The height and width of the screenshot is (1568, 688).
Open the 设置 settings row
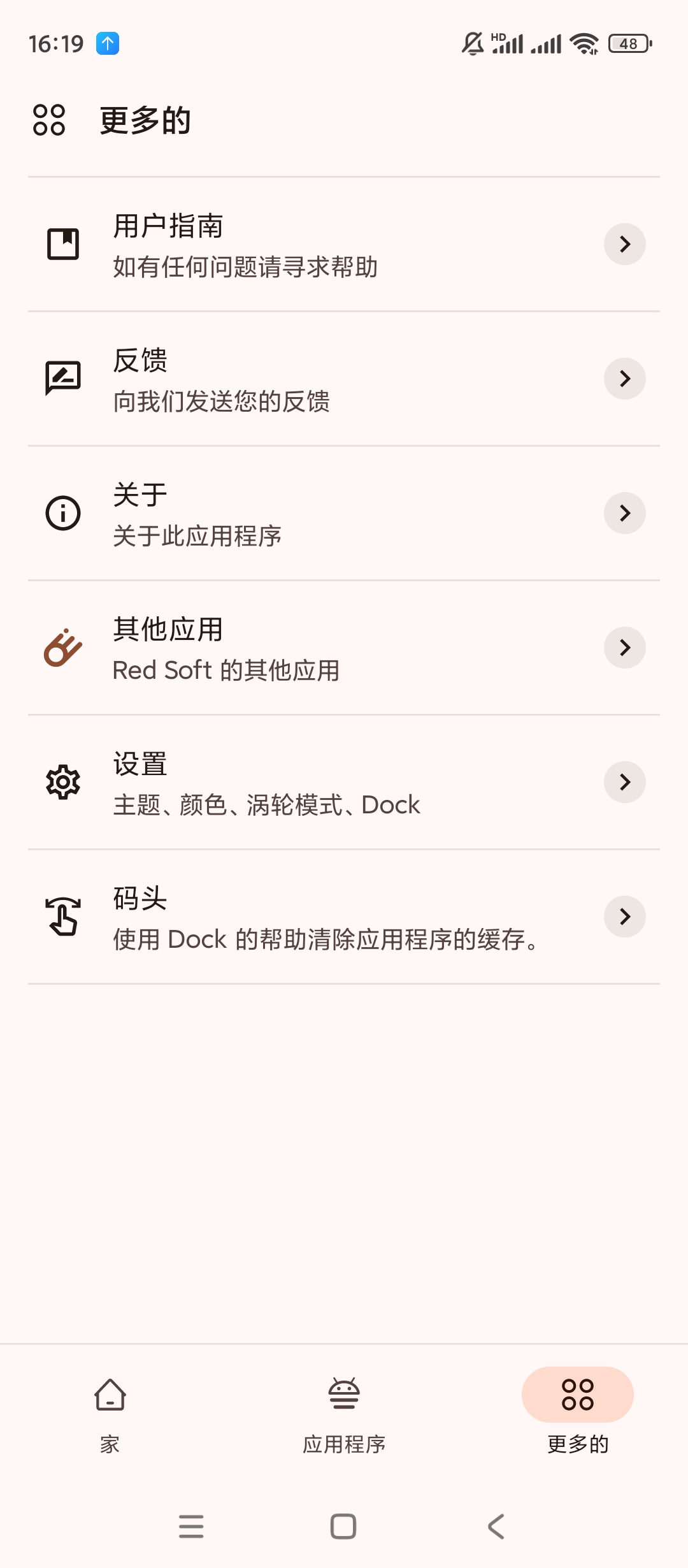(344, 783)
